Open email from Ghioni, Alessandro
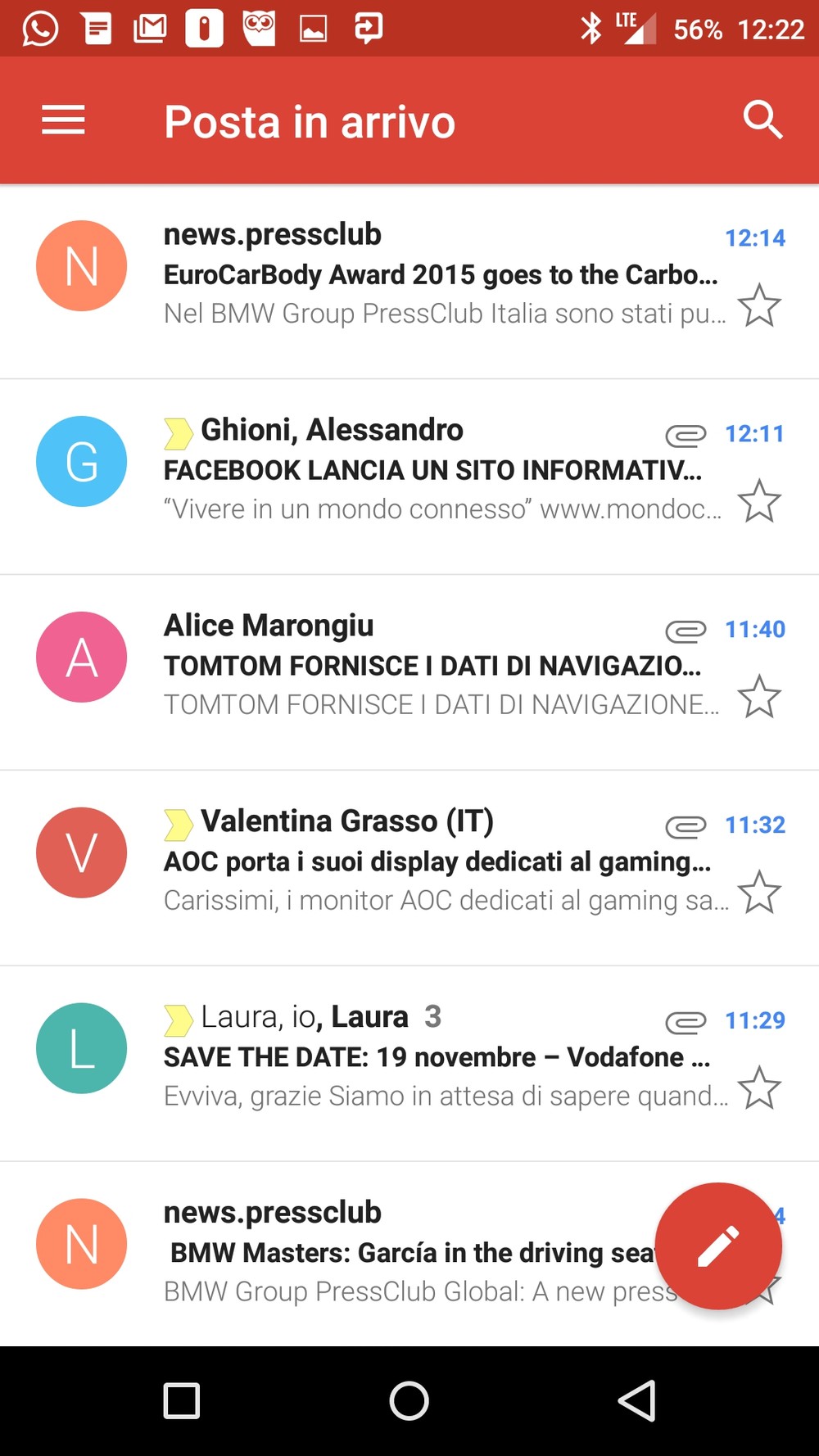819x1456 pixels. (x=409, y=477)
